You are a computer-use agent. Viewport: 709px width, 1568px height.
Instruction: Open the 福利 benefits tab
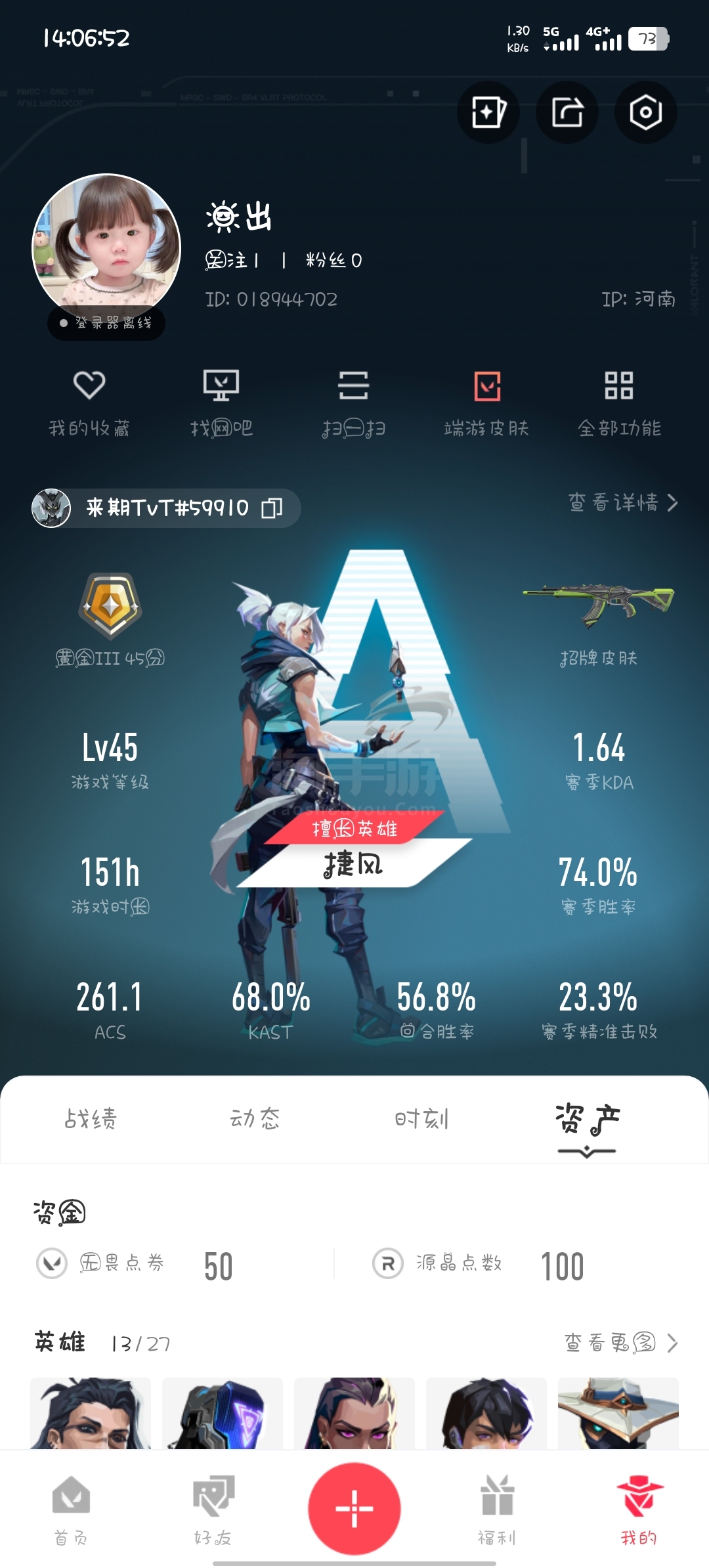(496, 1510)
